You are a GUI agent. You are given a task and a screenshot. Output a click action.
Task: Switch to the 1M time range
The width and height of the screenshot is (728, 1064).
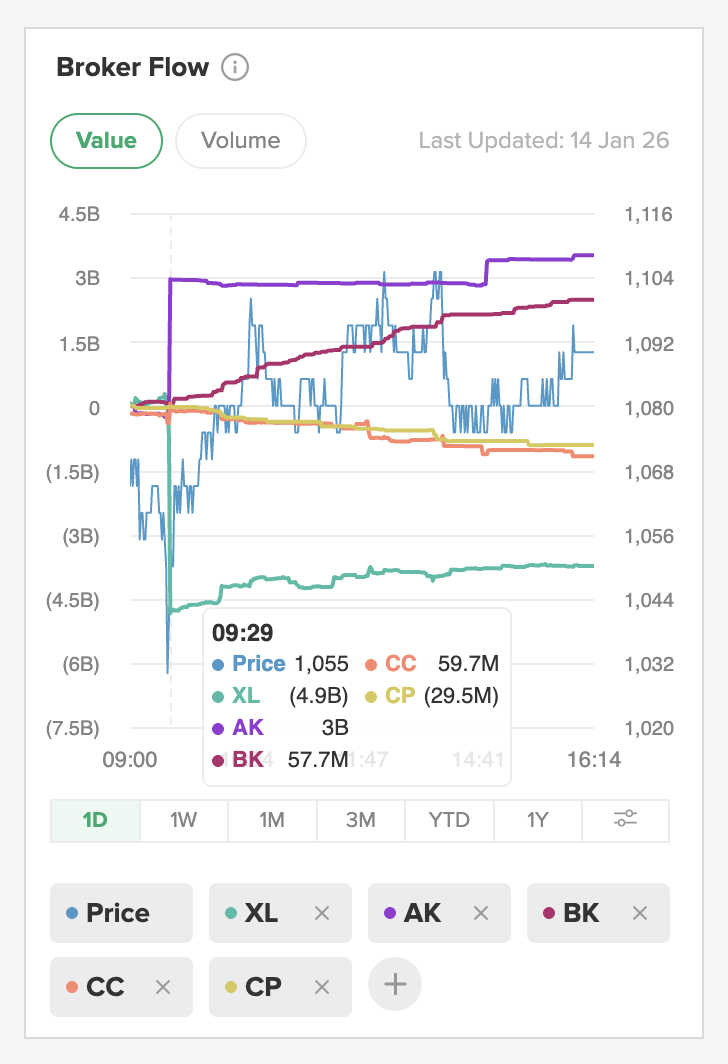click(x=272, y=821)
